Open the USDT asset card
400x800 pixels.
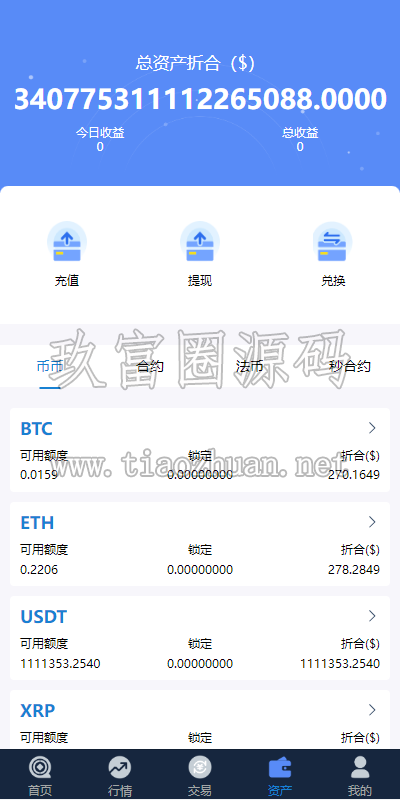[200, 638]
